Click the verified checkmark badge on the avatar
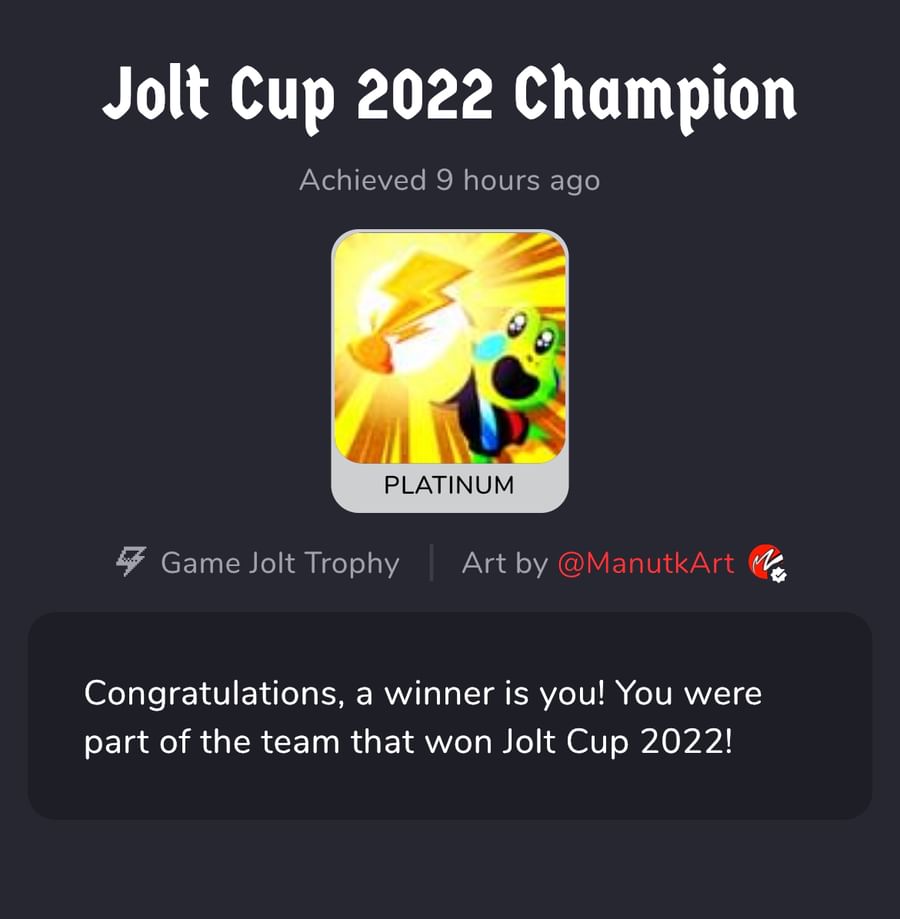 (x=779, y=576)
